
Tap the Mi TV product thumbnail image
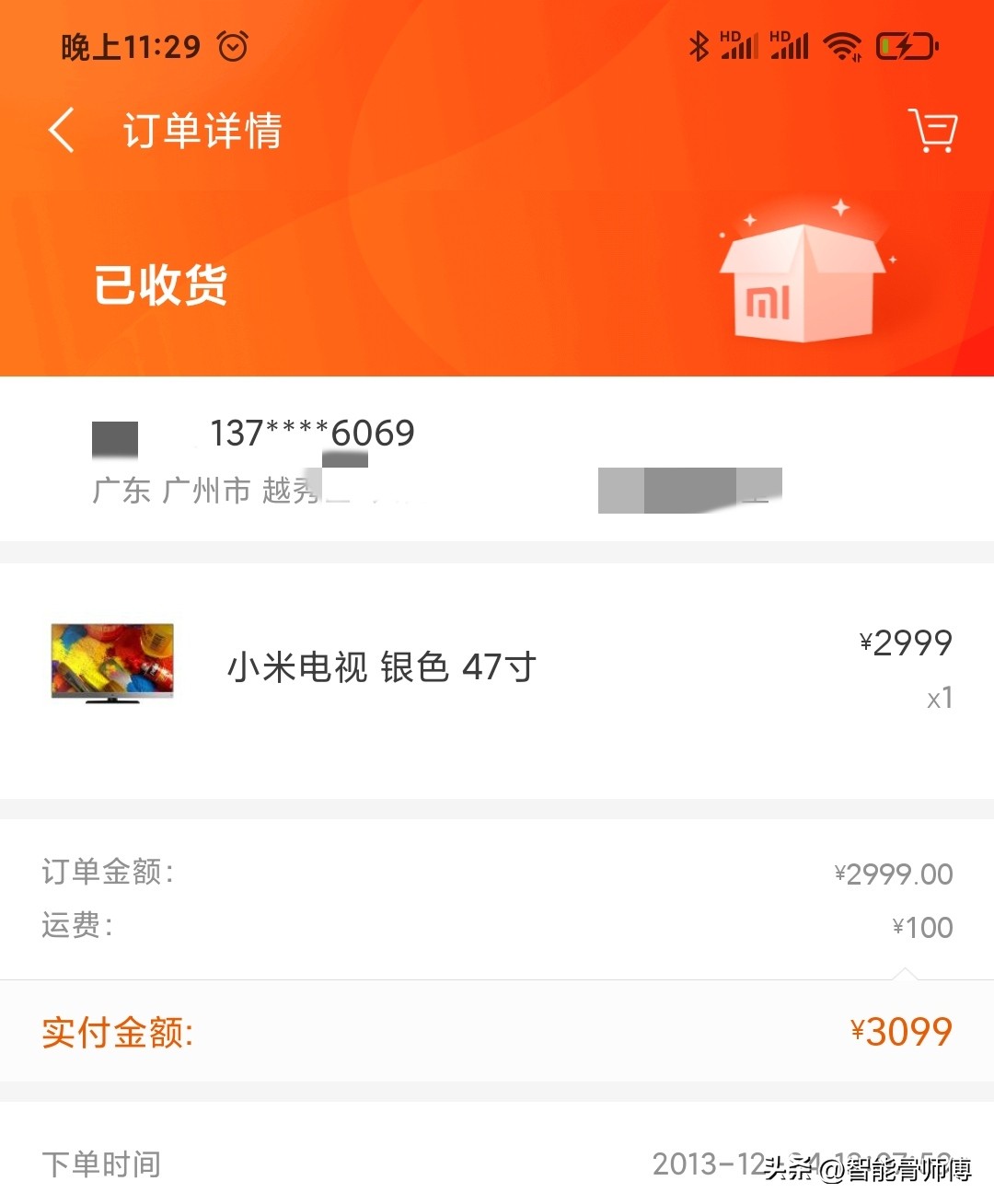pyautogui.click(x=110, y=666)
